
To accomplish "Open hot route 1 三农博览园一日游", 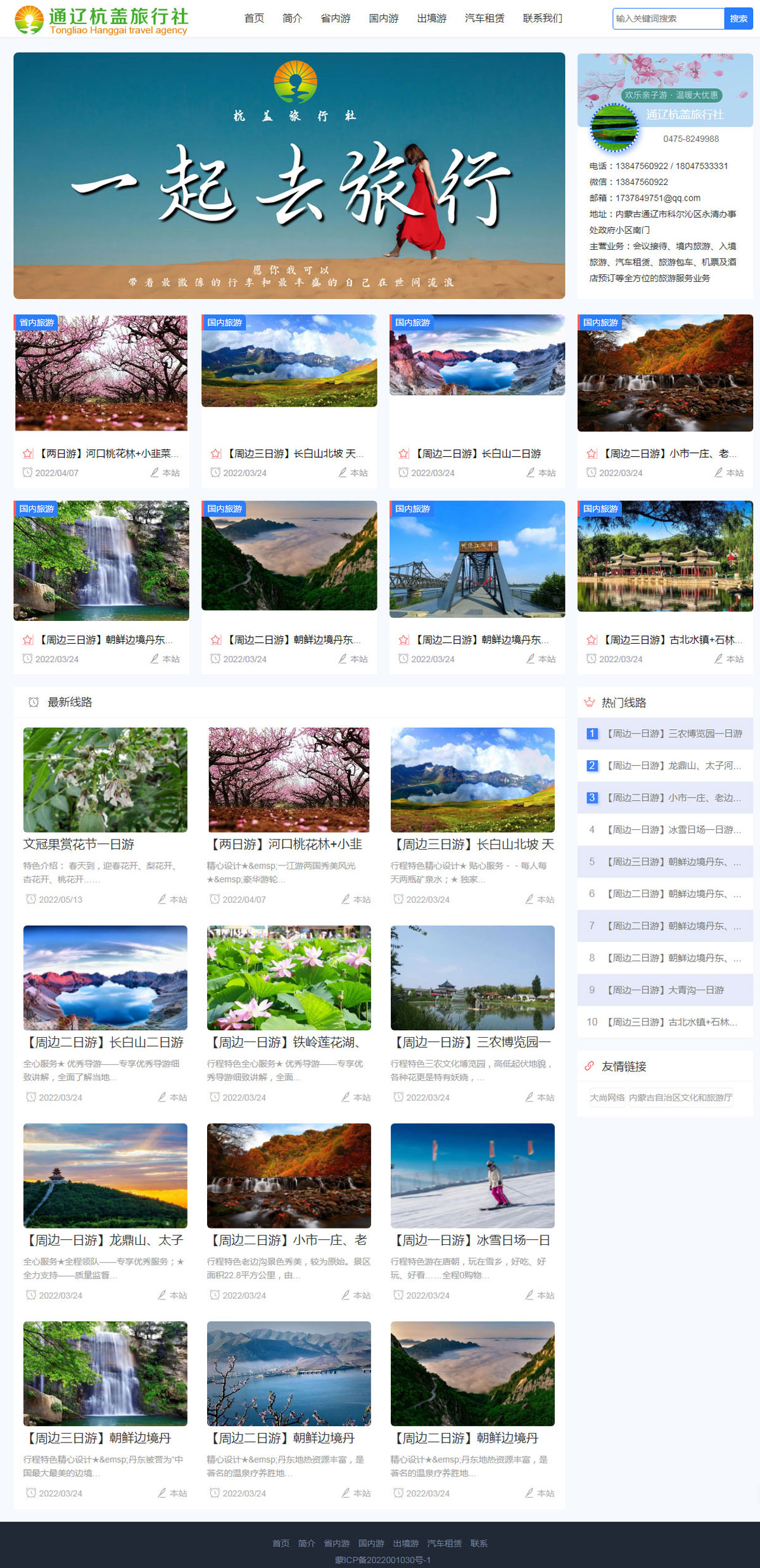I will (673, 734).
